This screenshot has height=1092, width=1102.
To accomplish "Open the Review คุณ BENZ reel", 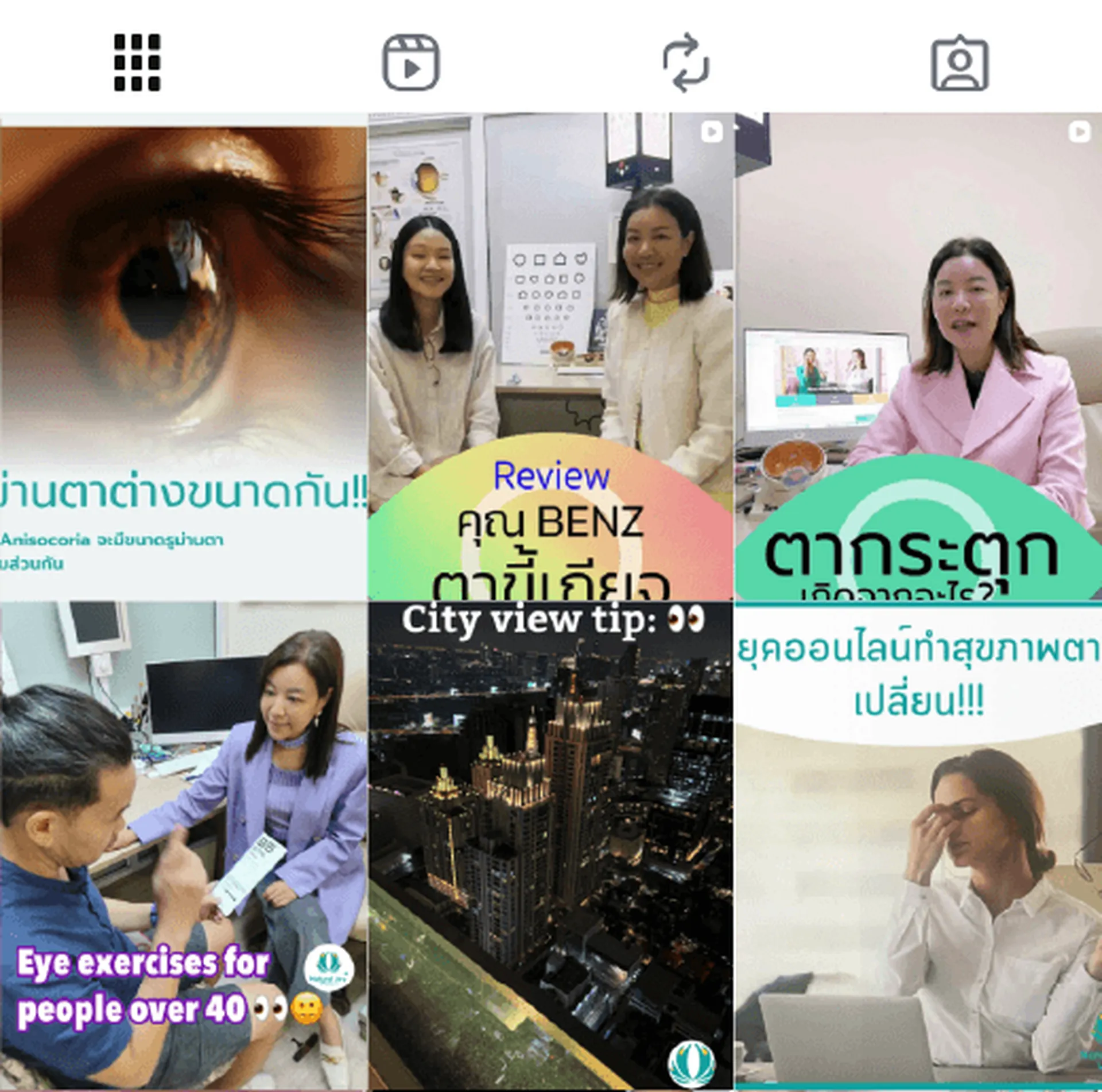I will pyautogui.click(x=550, y=356).
